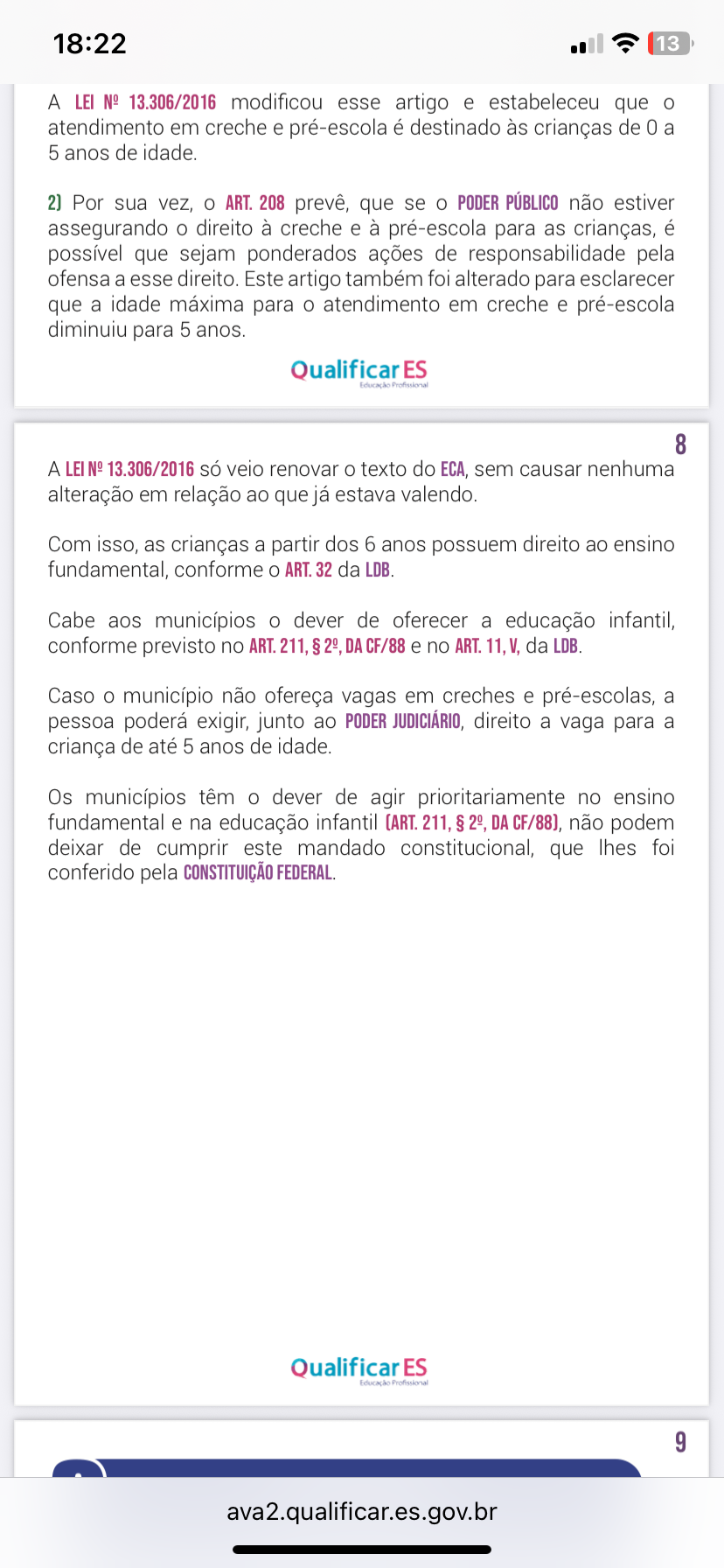Image resolution: width=724 pixels, height=1568 pixels.
Task: Tap the ava2.qualificar.es.gov.br address bar
Action: [x=362, y=1511]
